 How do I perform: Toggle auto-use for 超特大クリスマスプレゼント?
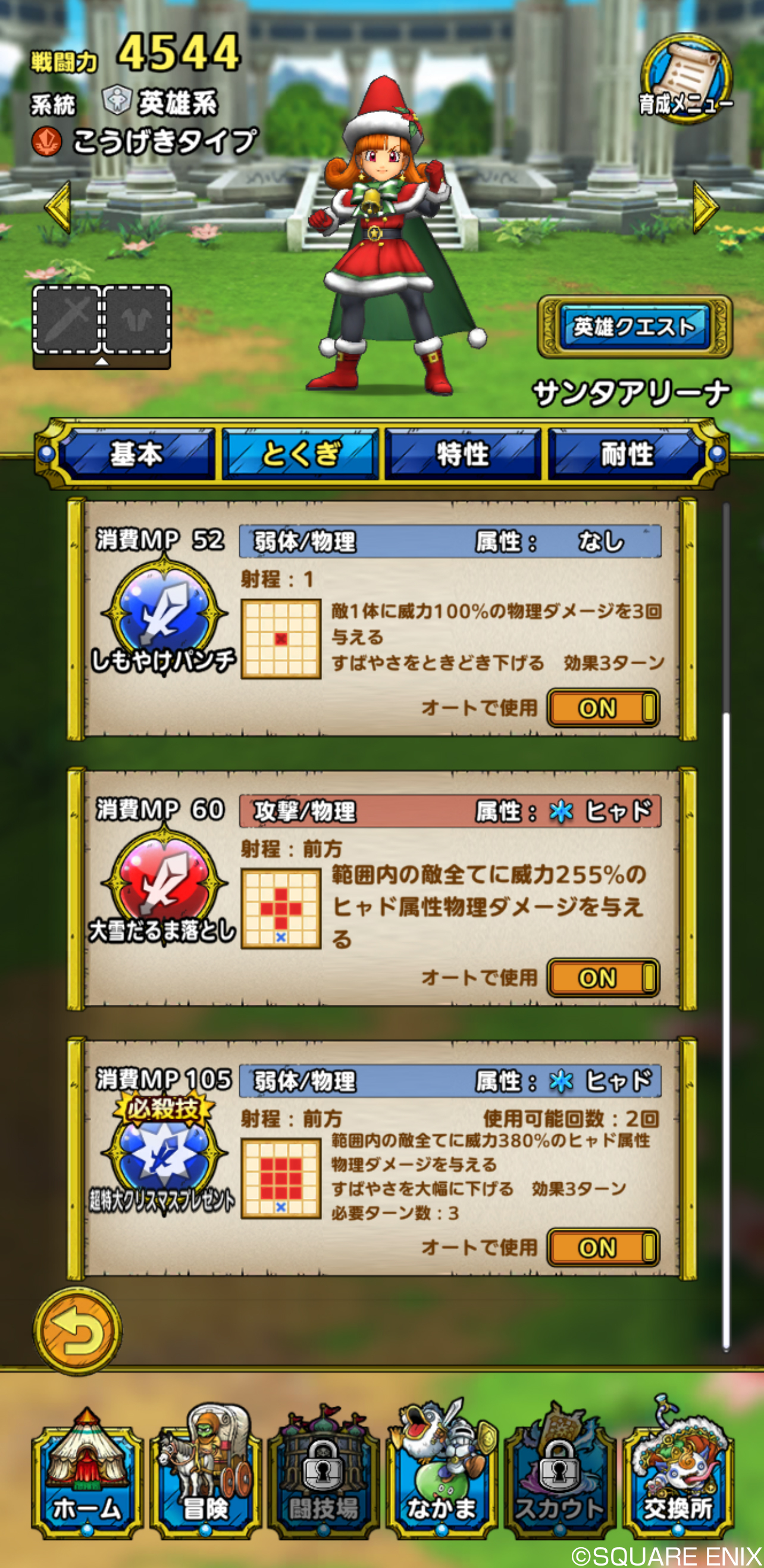pos(602,1248)
